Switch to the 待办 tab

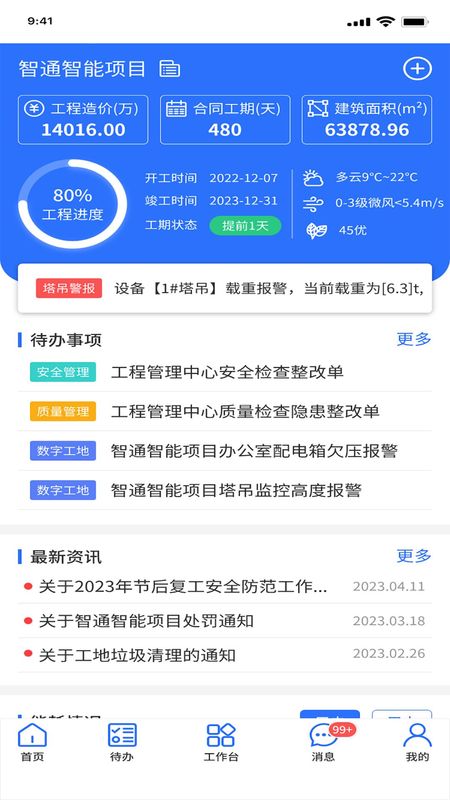pos(122,743)
